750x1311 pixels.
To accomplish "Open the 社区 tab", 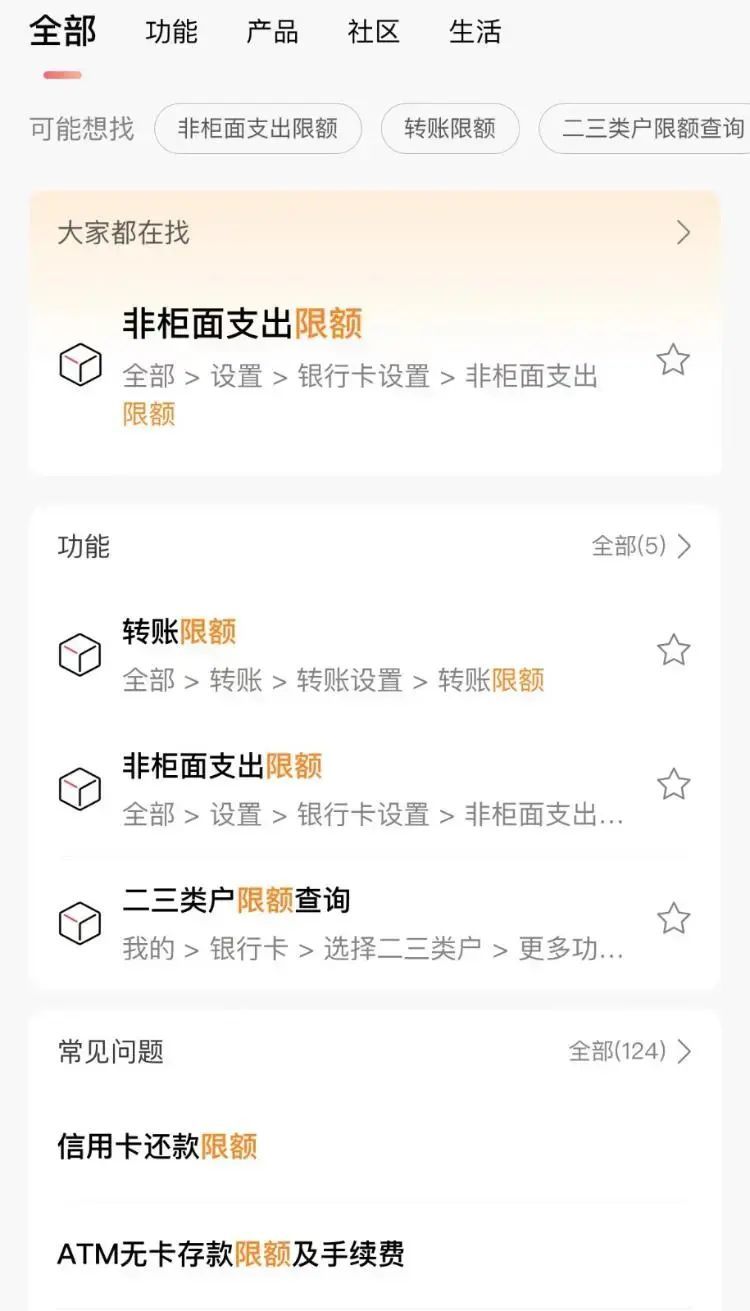I will pyautogui.click(x=375, y=32).
